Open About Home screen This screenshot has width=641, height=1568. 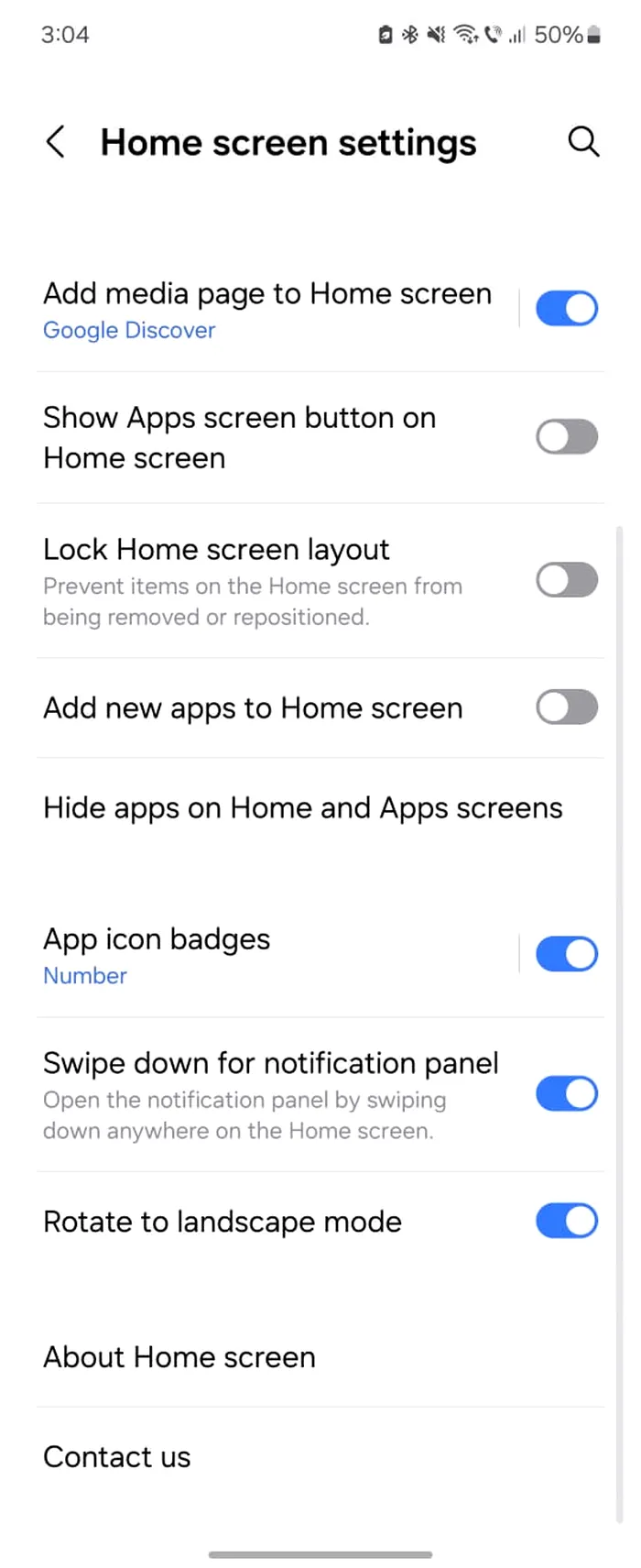pos(179,1357)
